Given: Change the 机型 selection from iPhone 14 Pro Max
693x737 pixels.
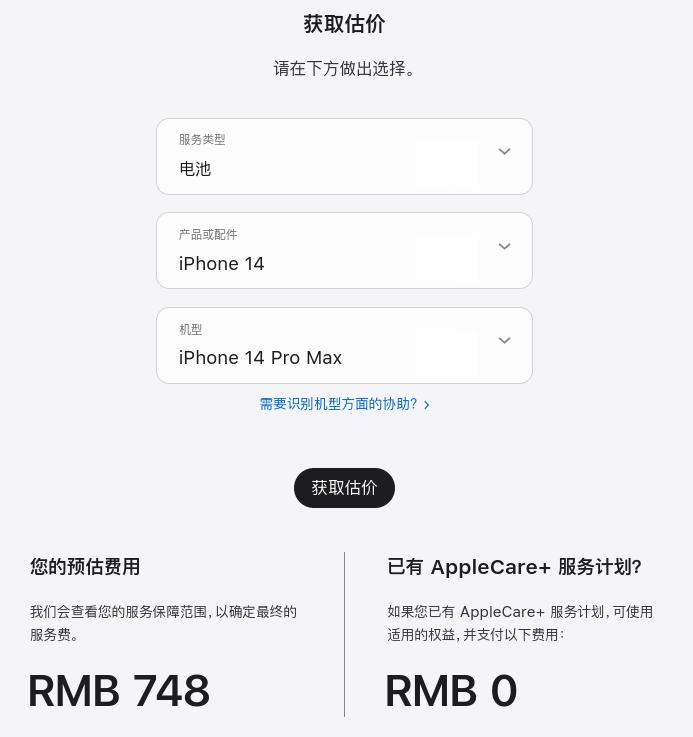Looking at the screenshot, I should click(344, 346).
